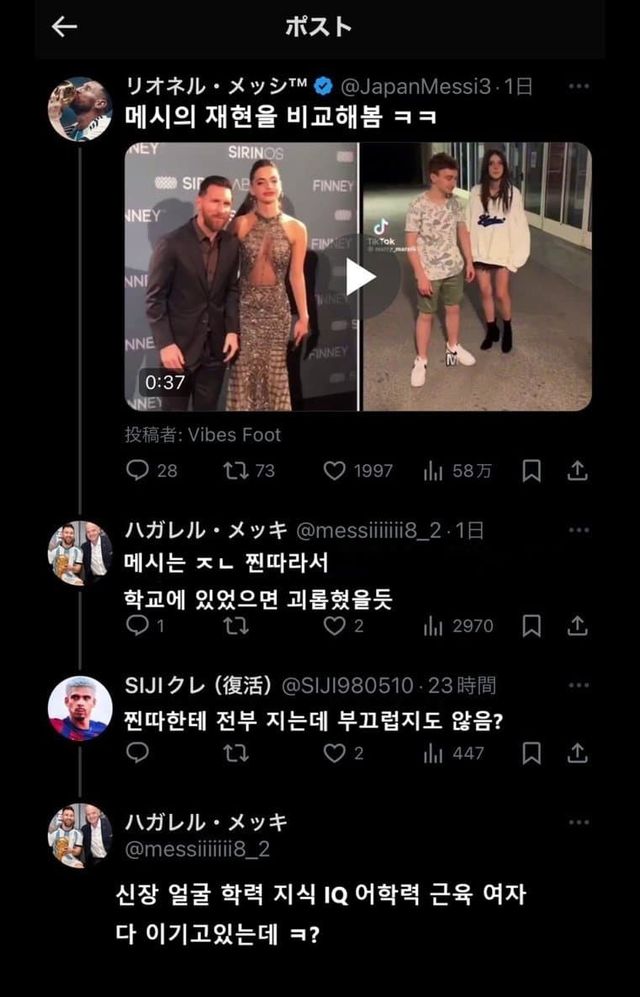Share the @JapanMessi3 post
The image size is (640, 997).
point(577,470)
